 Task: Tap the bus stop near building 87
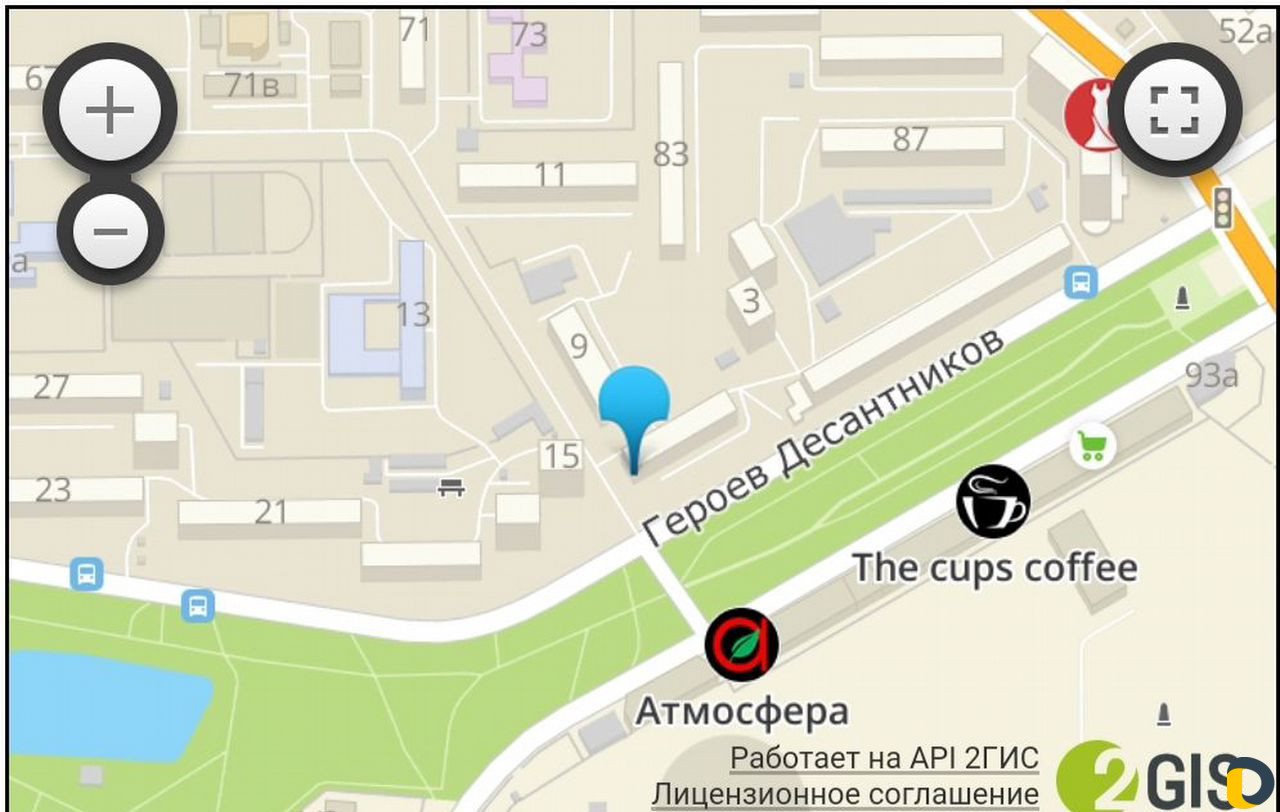tap(1080, 282)
